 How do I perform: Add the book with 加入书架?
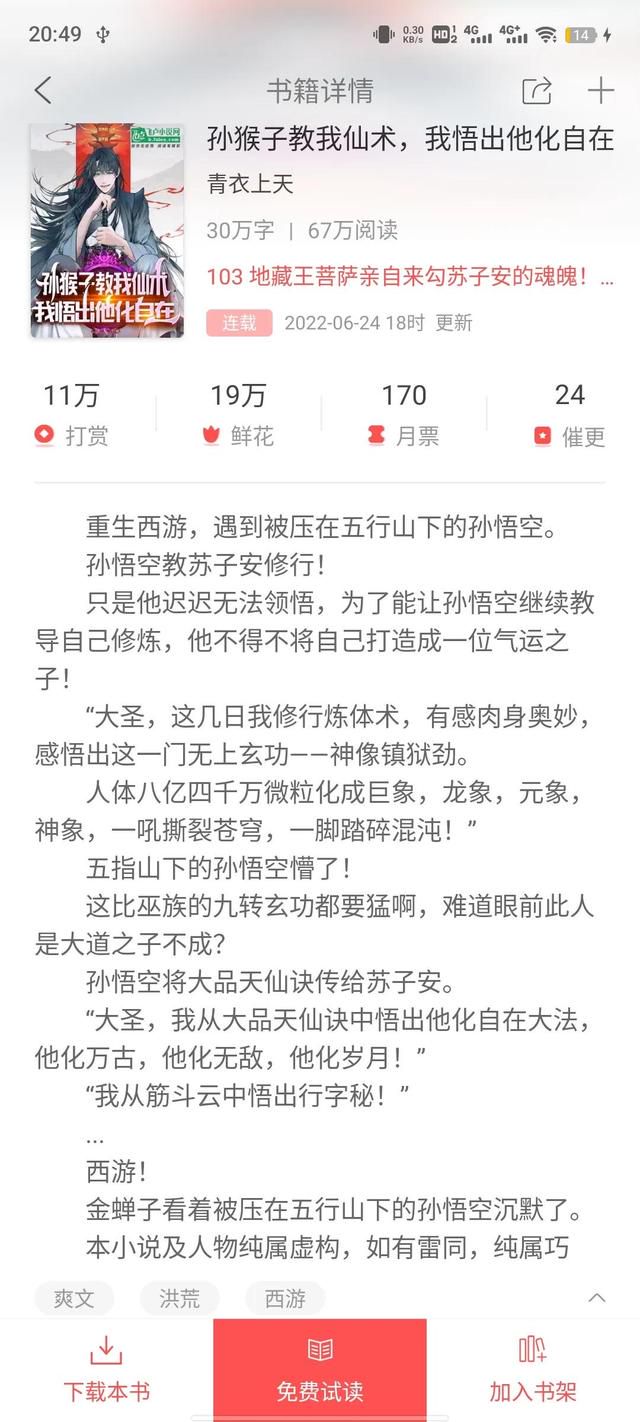point(533,1370)
